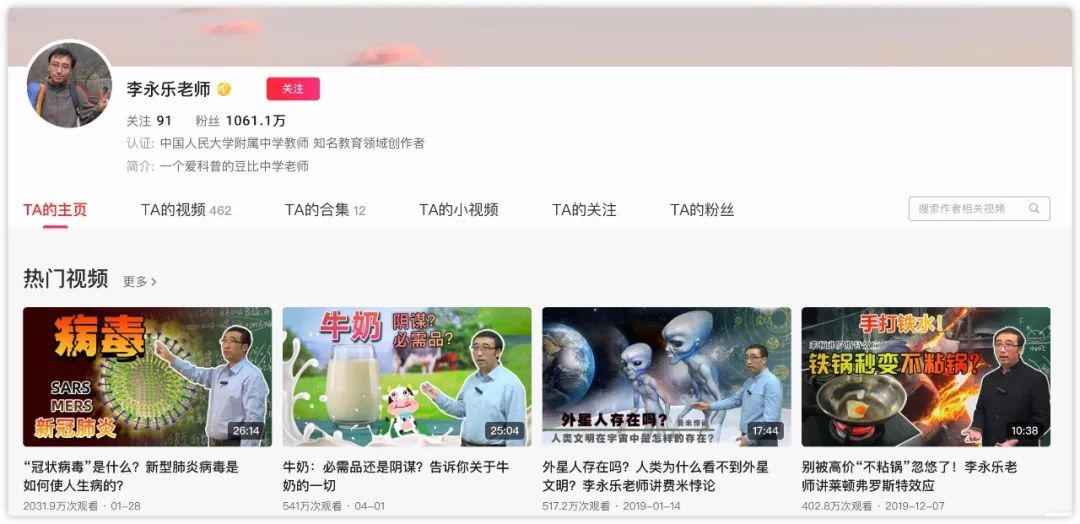
Task: Follow 李永乐老师 with the 关注 button
Action: coord(292,89)
